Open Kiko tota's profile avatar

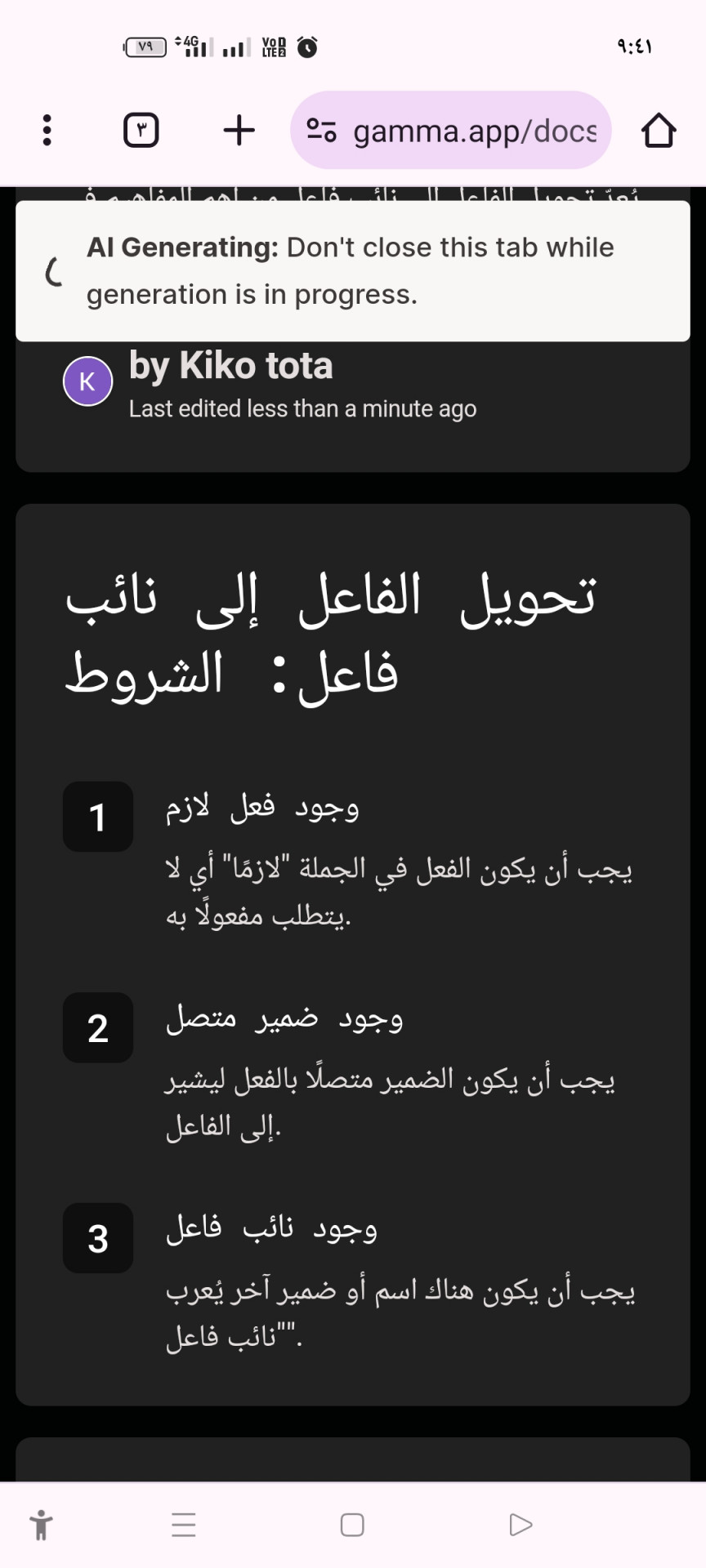tap(87, 381)
